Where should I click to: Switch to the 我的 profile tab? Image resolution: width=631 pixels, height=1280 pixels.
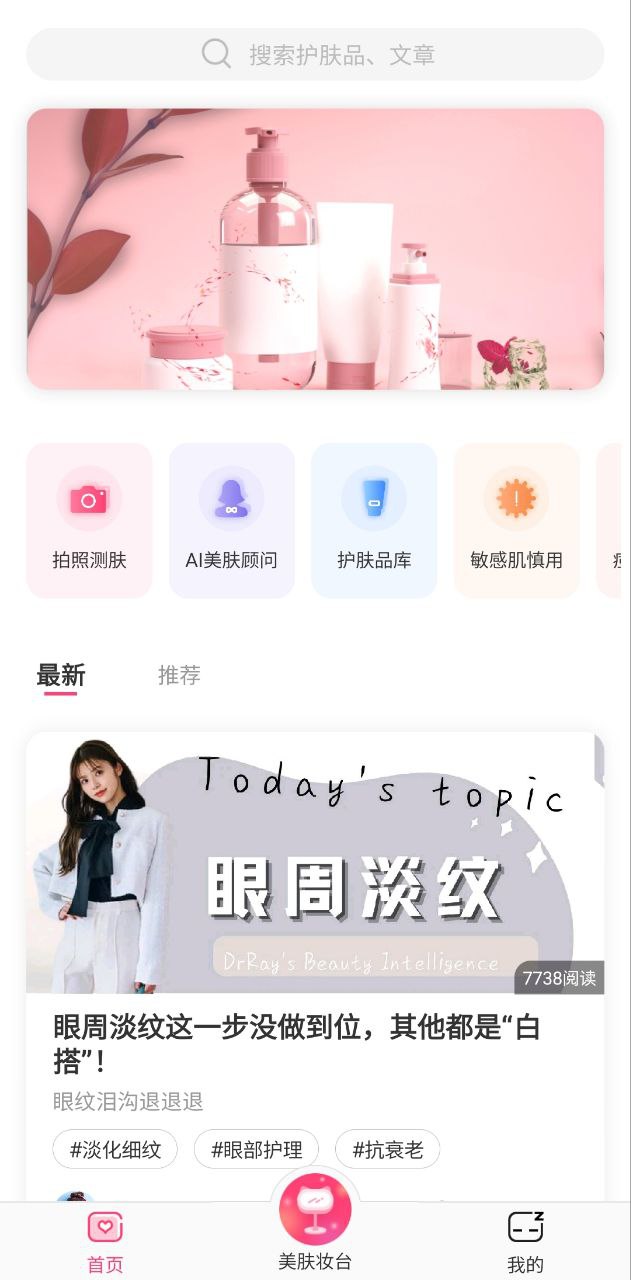coord(525,1242)
